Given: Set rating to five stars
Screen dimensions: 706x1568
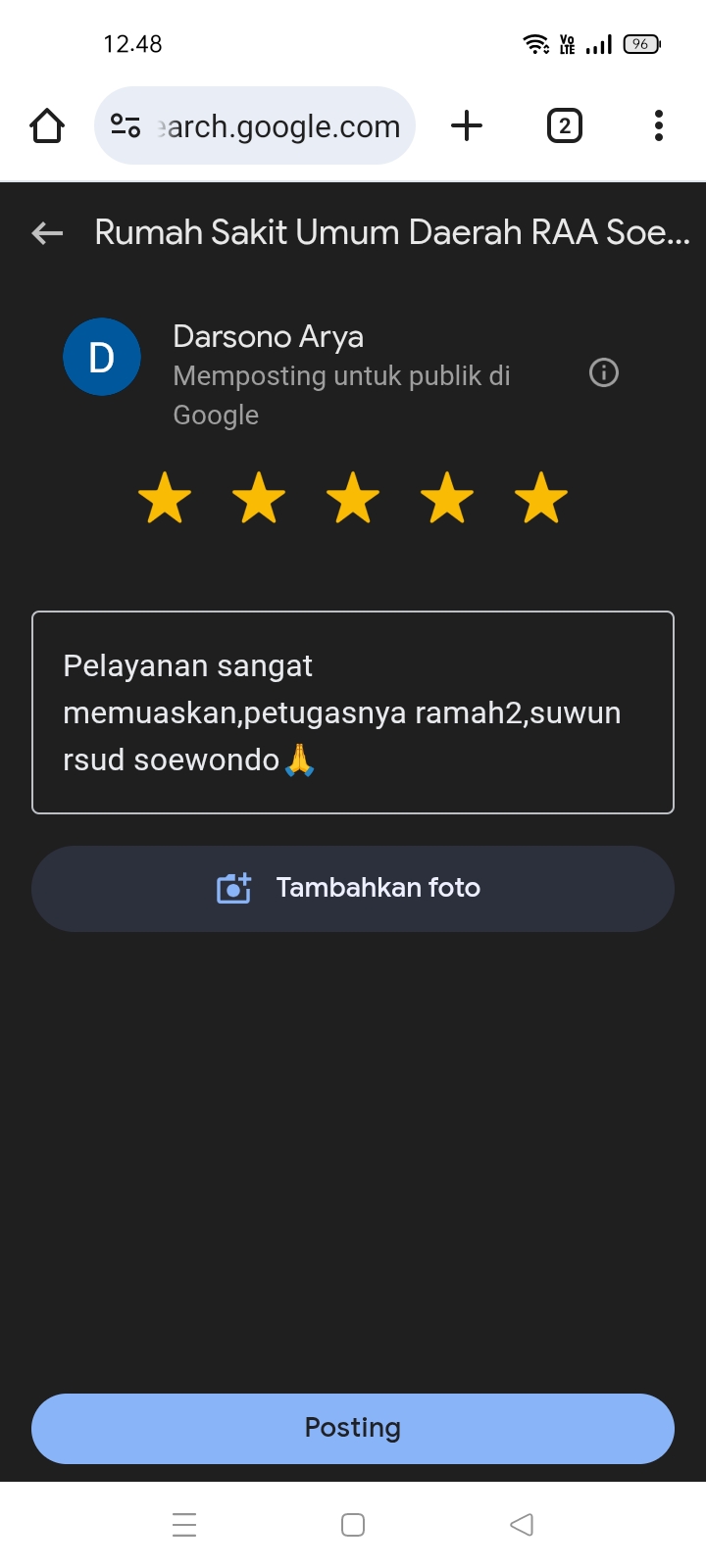Looking at the screenshot, I should tap(541, 498).
